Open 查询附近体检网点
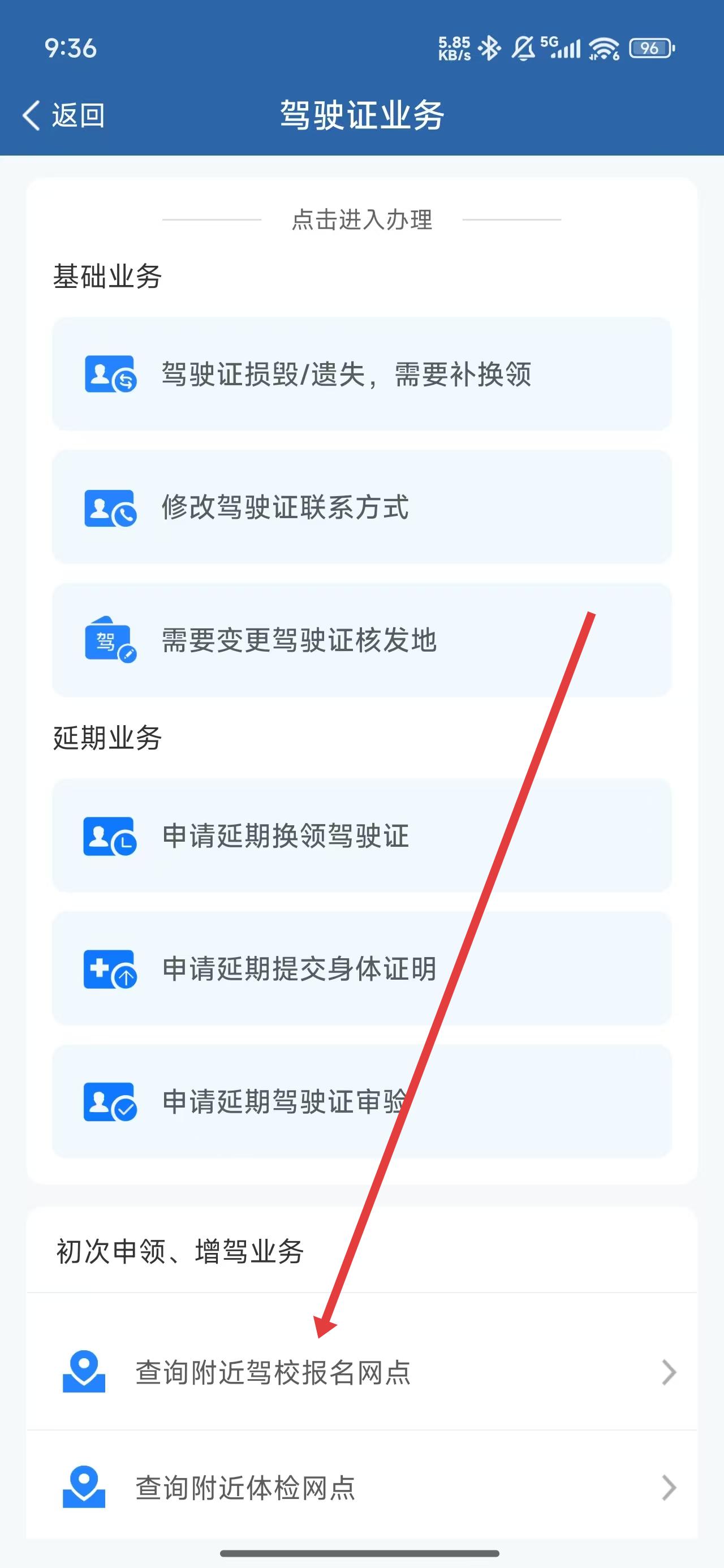This screenshot has width=724, height=1568. tap(361, 1488)
